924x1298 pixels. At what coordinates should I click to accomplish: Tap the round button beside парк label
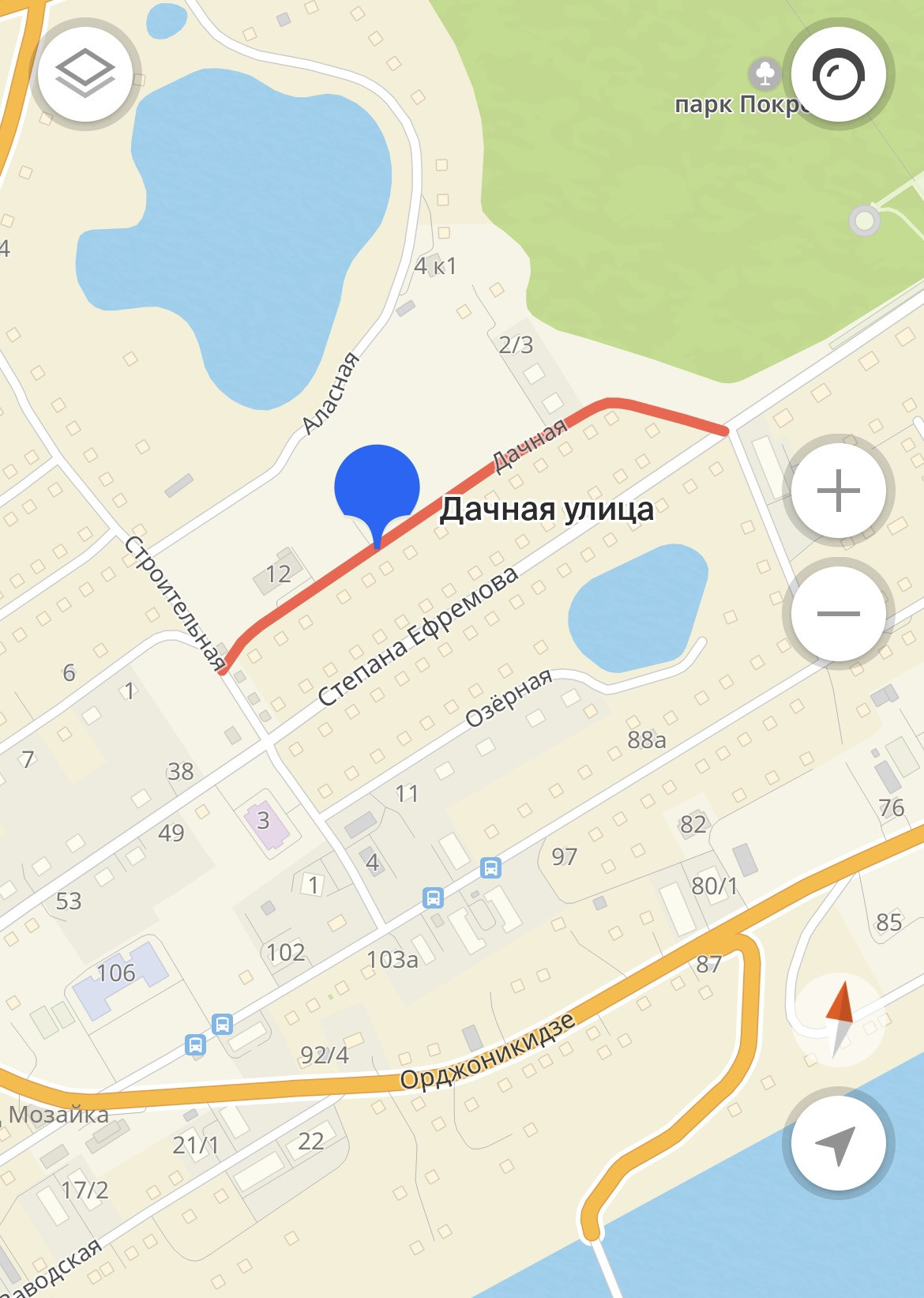click(838, 75)
